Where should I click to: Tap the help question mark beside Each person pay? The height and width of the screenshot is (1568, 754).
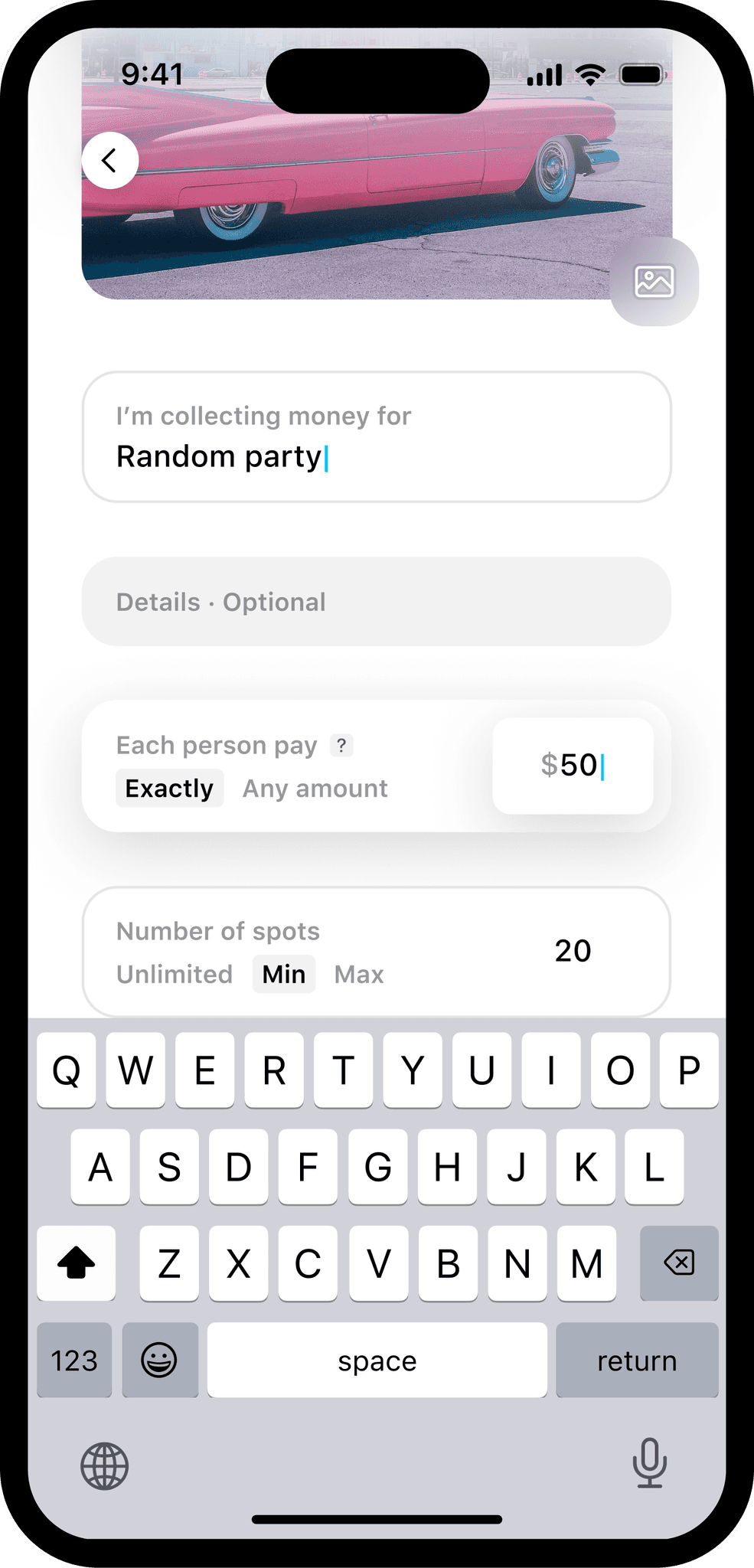pos(341,745)
